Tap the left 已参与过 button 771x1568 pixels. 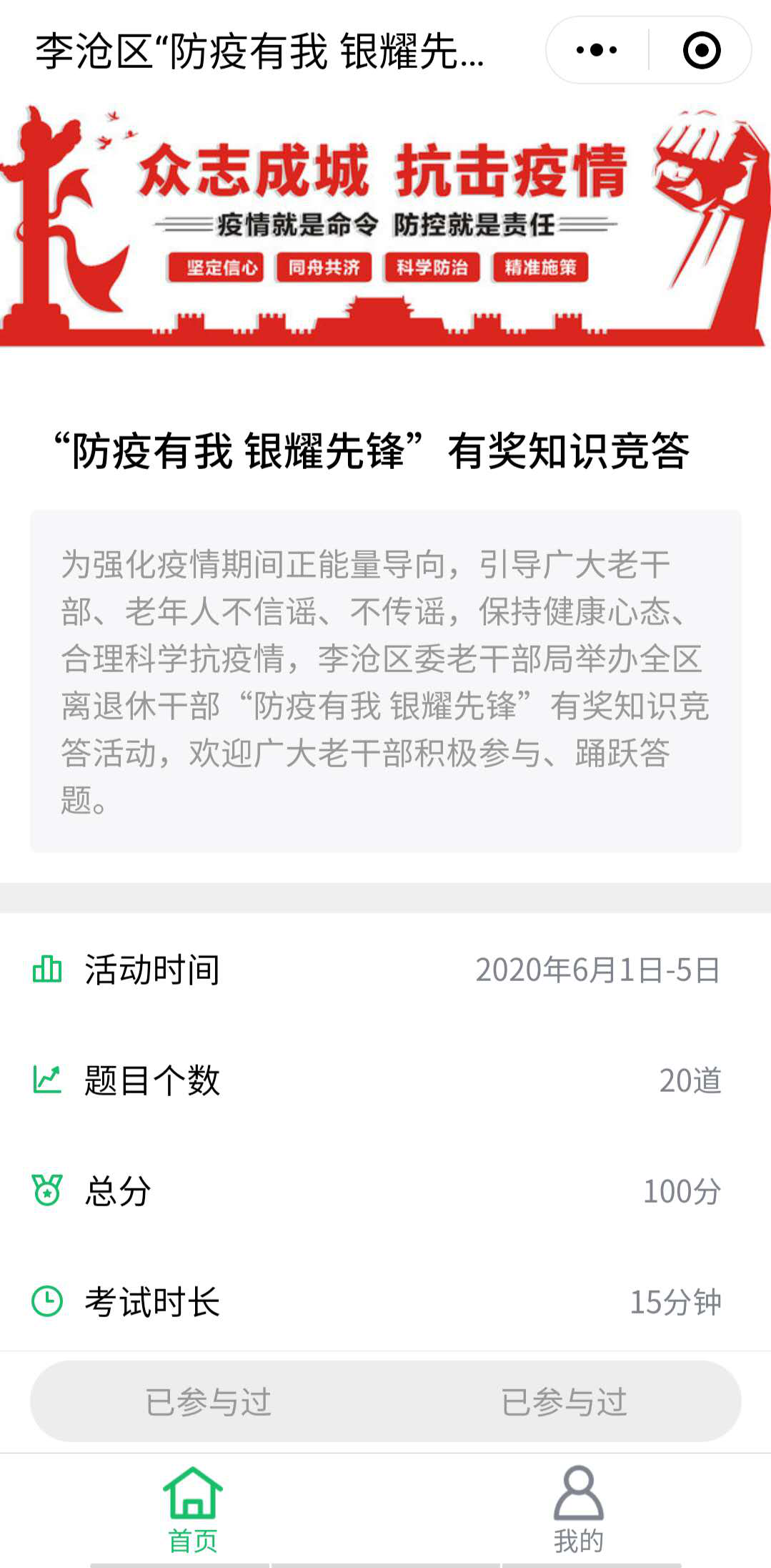pyautogui.click(x=208, y=1401)
